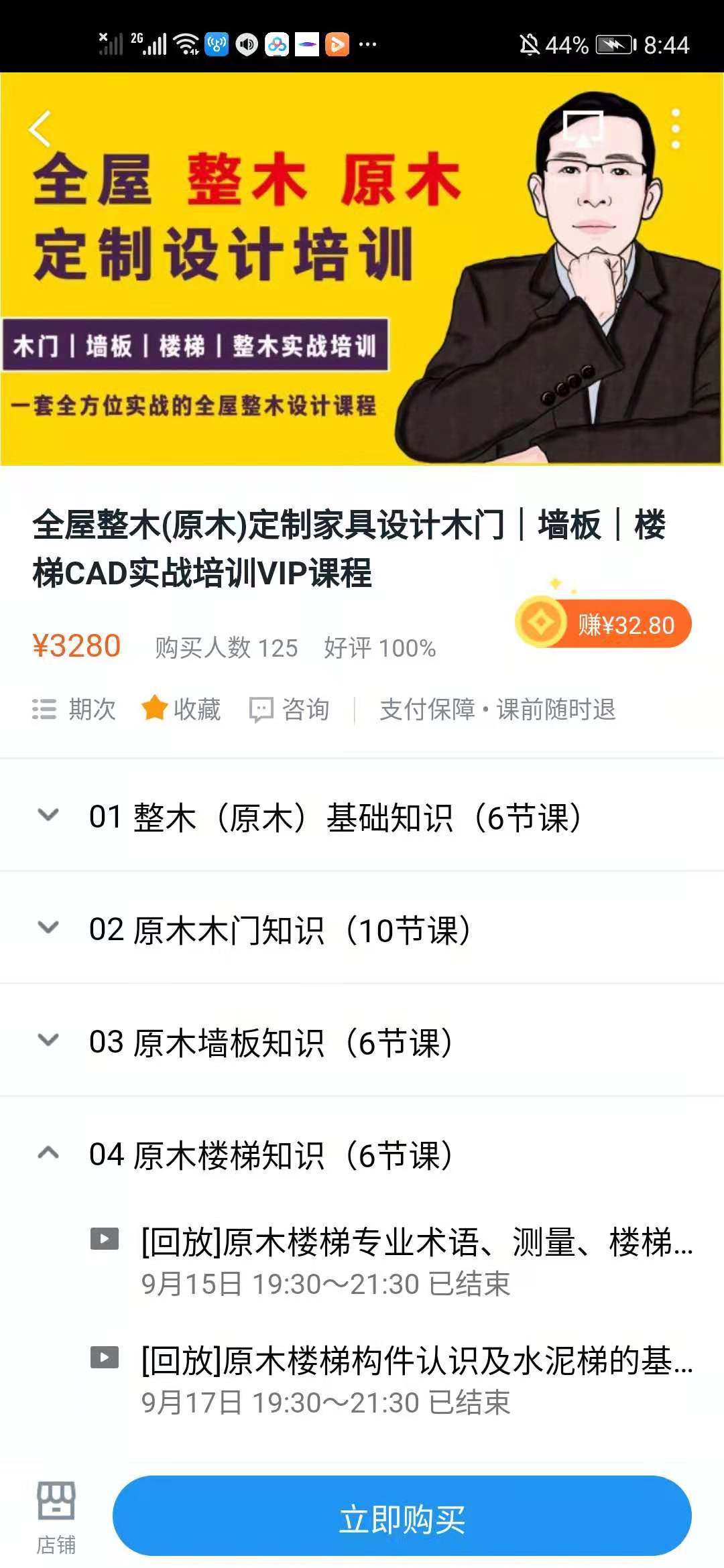Tap 立即购买 to buy the course
The height and width of the screenshot is (1568, 724).
pyautogui.click(x=402, y=1517)
